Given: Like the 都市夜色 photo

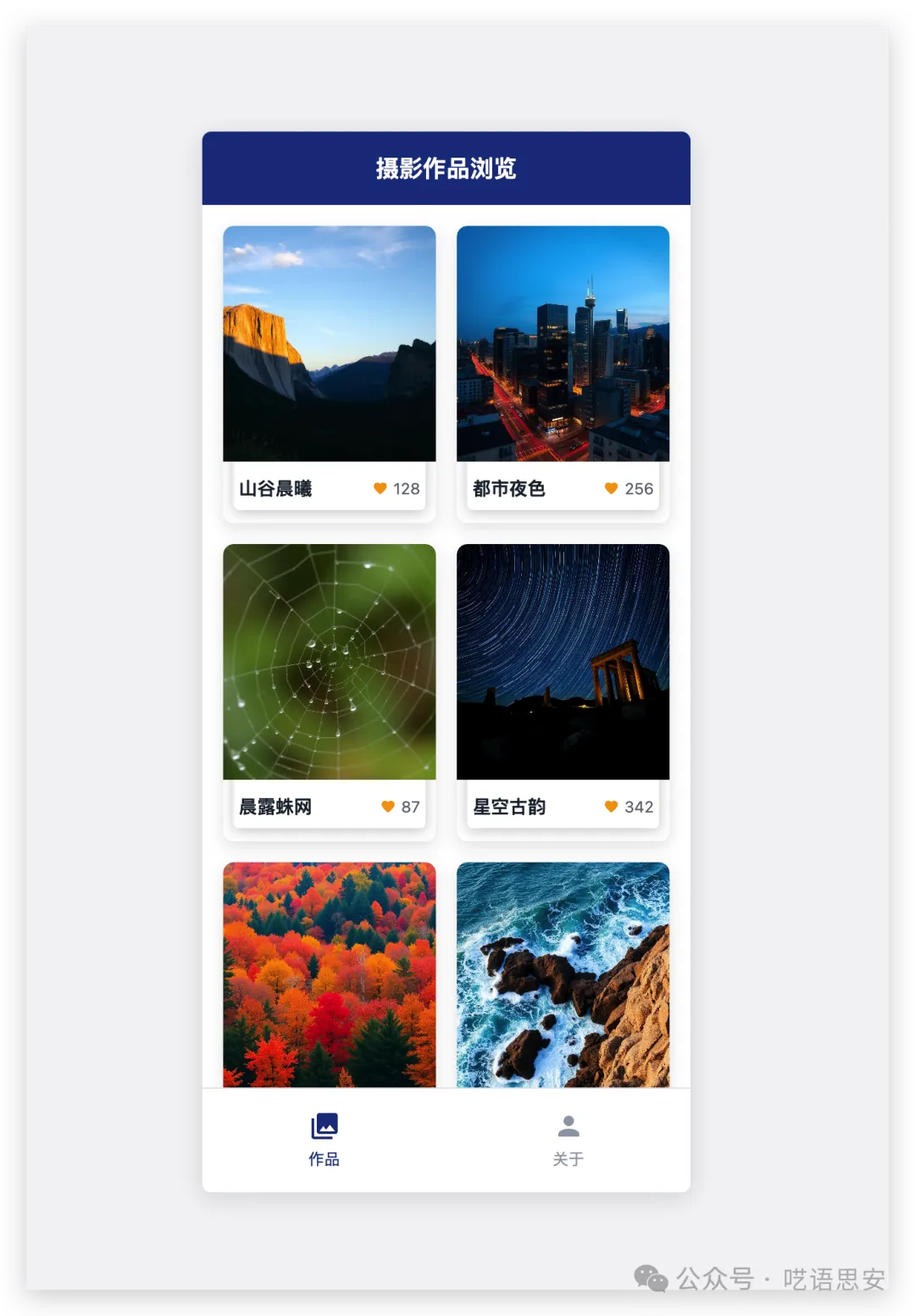Looking at the screenshot, I should tap(611, 488).
